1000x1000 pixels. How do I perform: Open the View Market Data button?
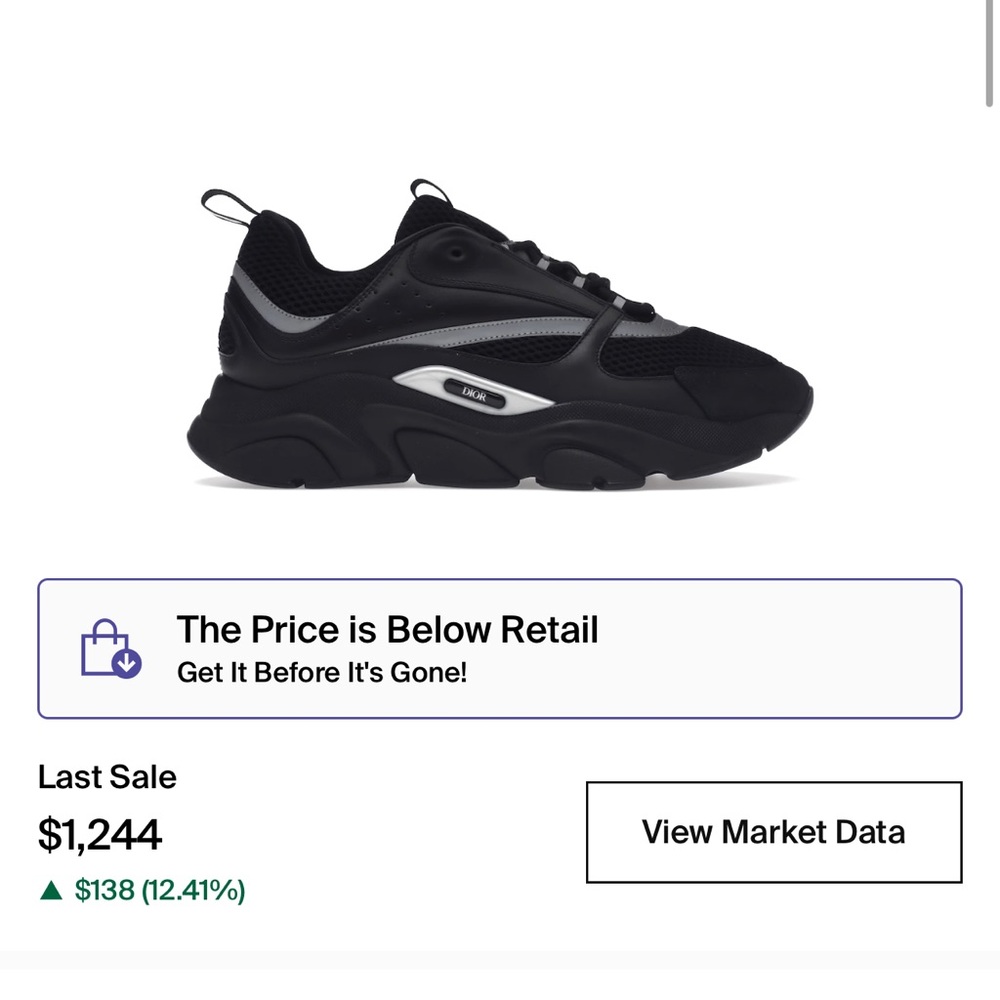coord(773,832)
